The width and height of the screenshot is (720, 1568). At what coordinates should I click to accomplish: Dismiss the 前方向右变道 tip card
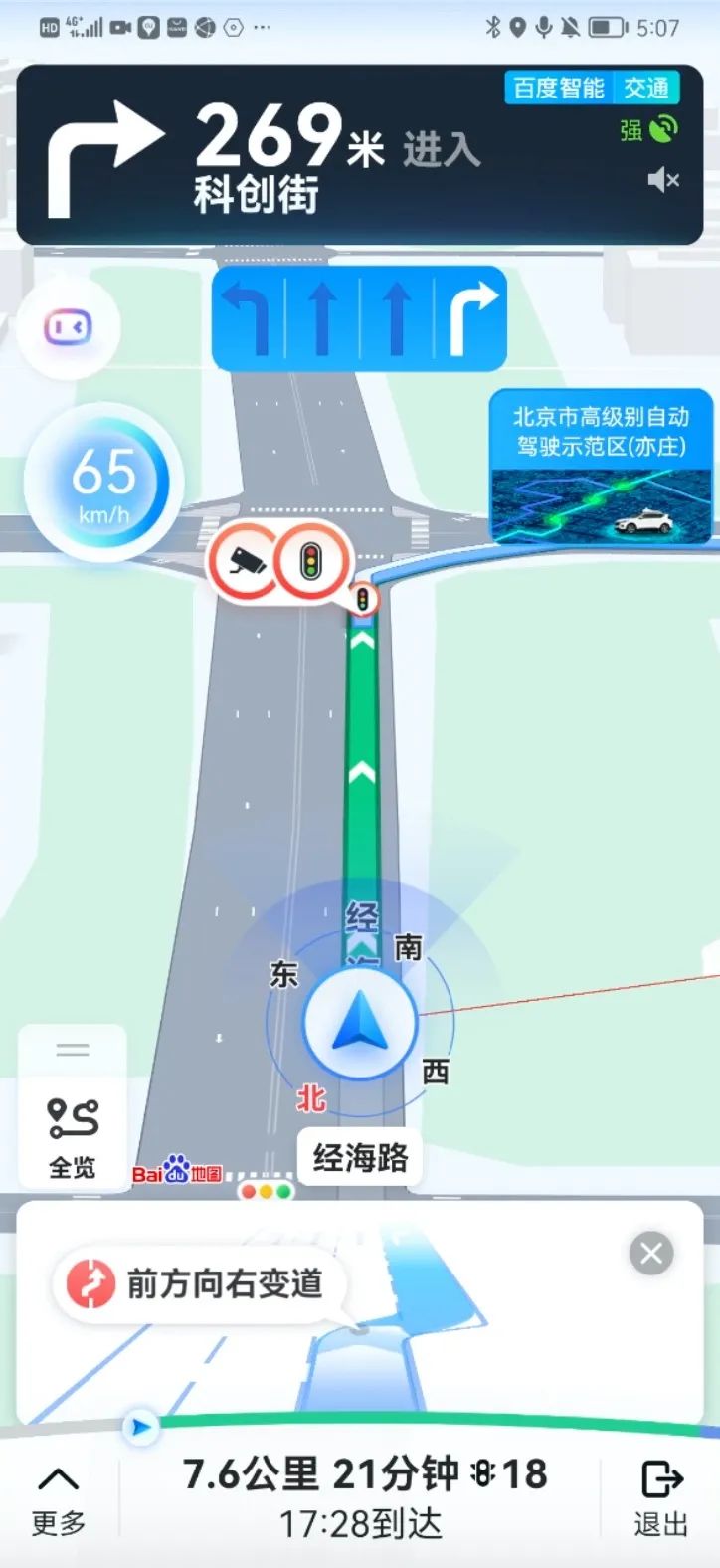651,1254
